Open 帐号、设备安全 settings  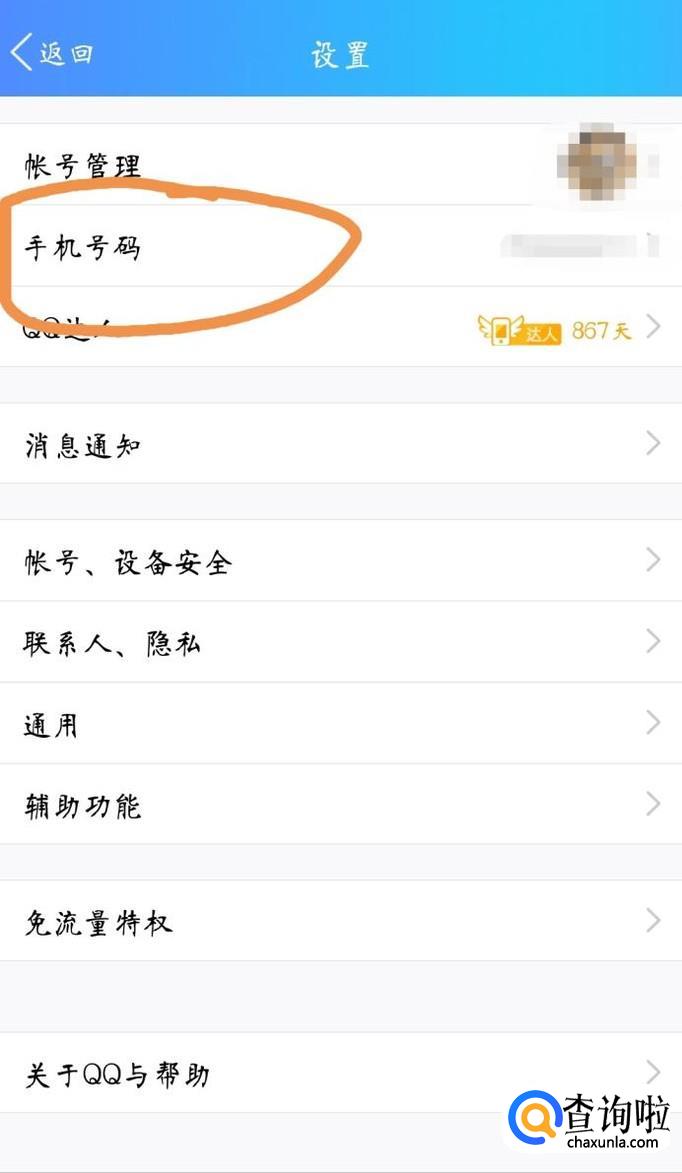[128, 562]
